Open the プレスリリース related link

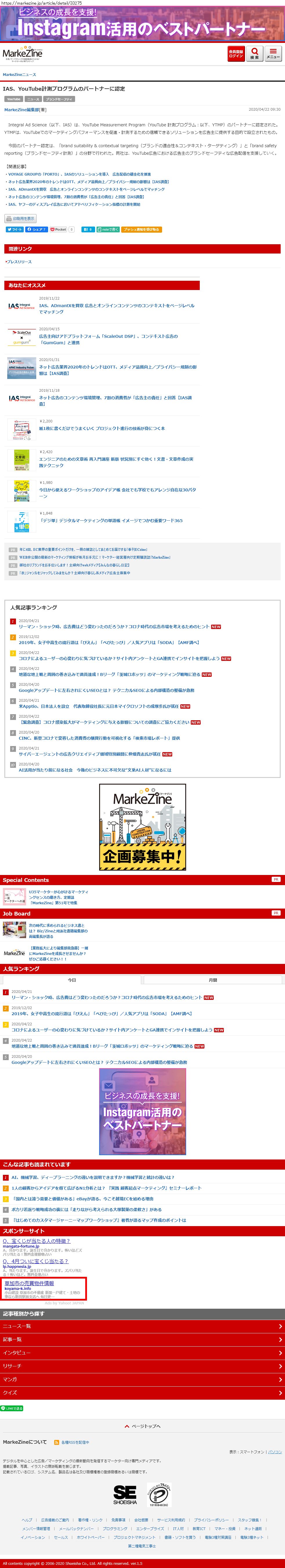click(x=19, y=262)
